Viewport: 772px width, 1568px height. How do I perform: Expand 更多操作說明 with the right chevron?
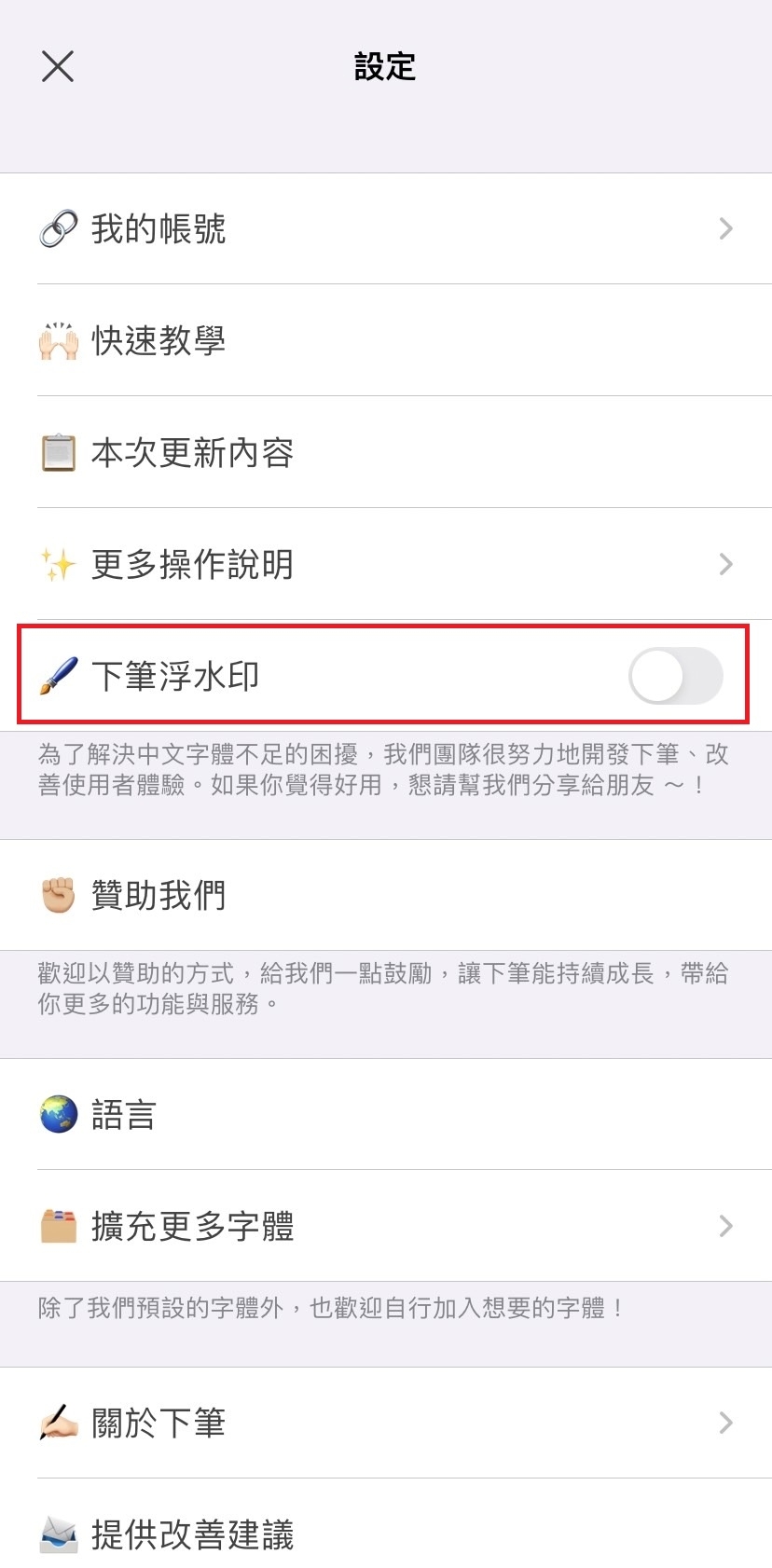click(726, 564)
